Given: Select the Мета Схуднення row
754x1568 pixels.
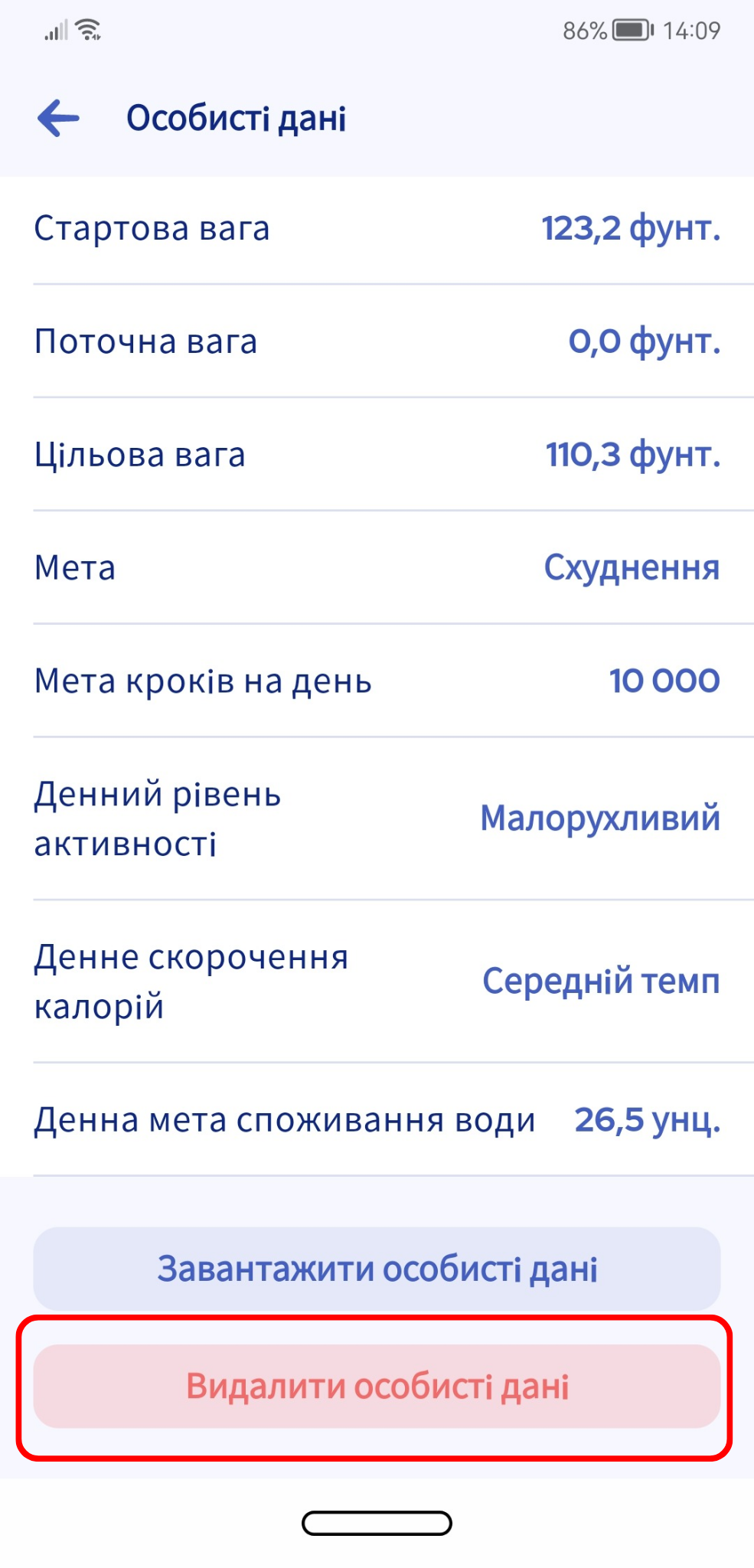Looking at the screenshot, I should pyautogui.click(x=377, y=568).
